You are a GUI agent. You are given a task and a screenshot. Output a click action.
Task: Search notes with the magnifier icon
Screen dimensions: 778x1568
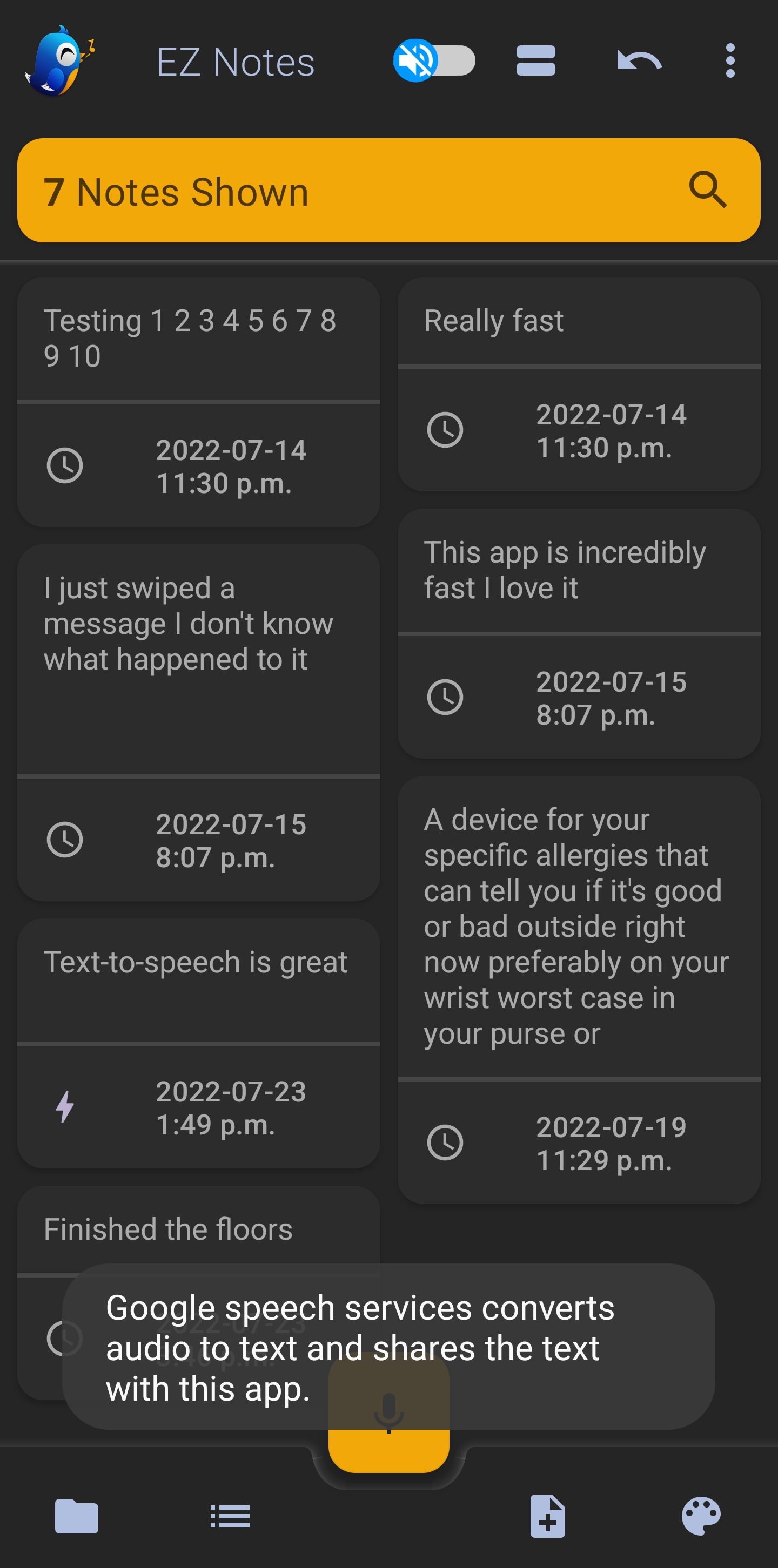(707, 191)
